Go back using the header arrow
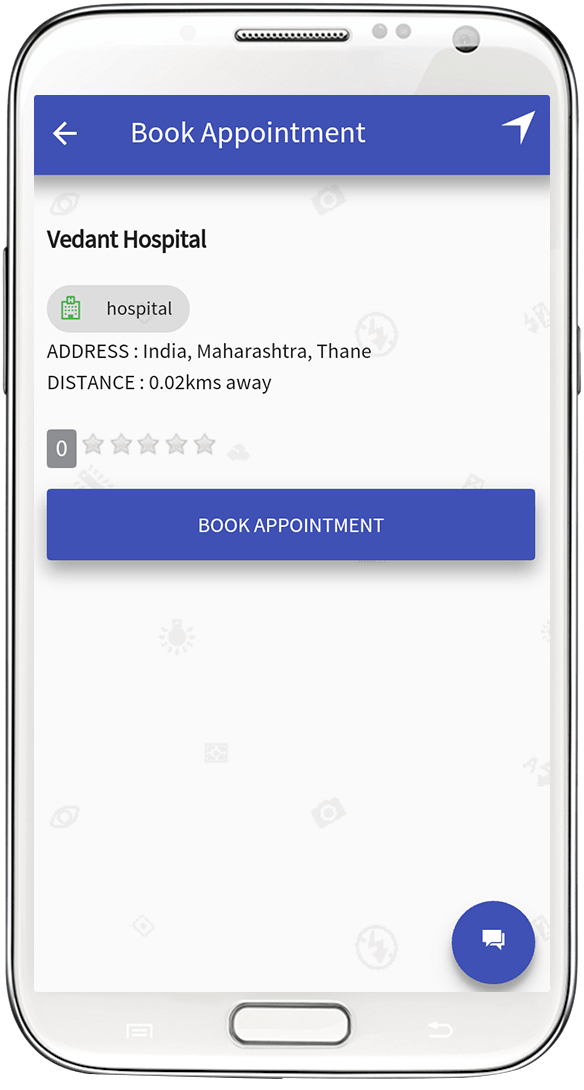Image resolution: width=584 pixels, height=1090 pixels. point(65,133)
